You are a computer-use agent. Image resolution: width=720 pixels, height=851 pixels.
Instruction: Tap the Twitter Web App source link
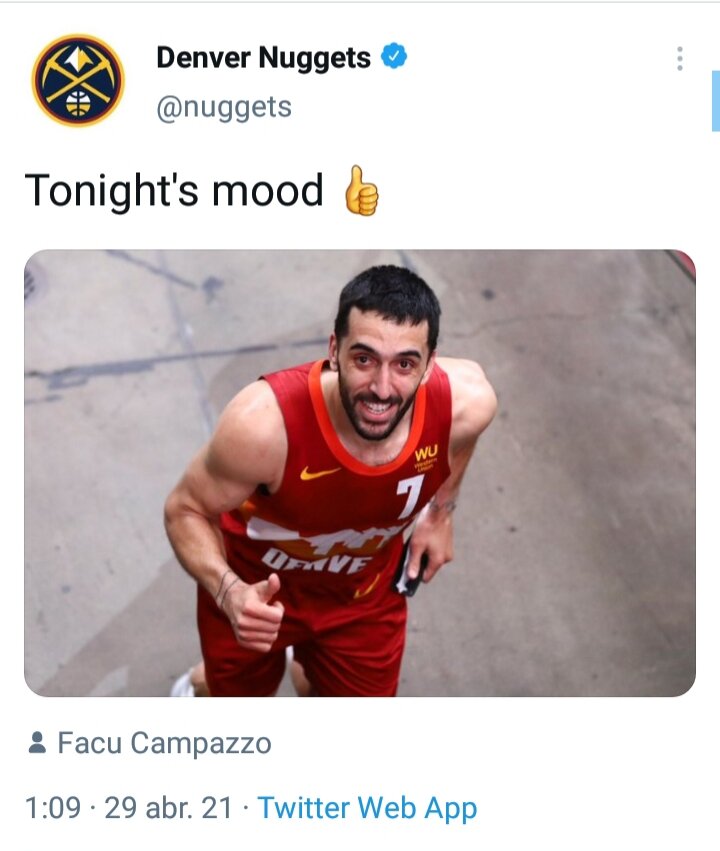coord(367,807)
